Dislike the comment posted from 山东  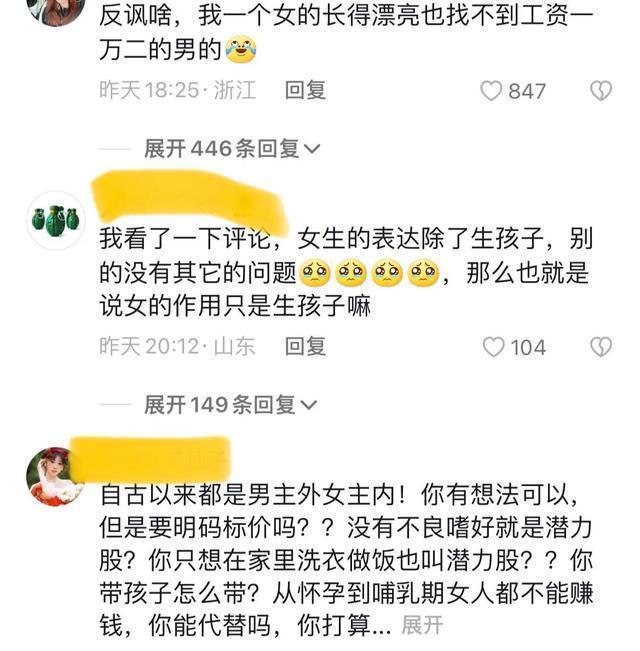599,347
